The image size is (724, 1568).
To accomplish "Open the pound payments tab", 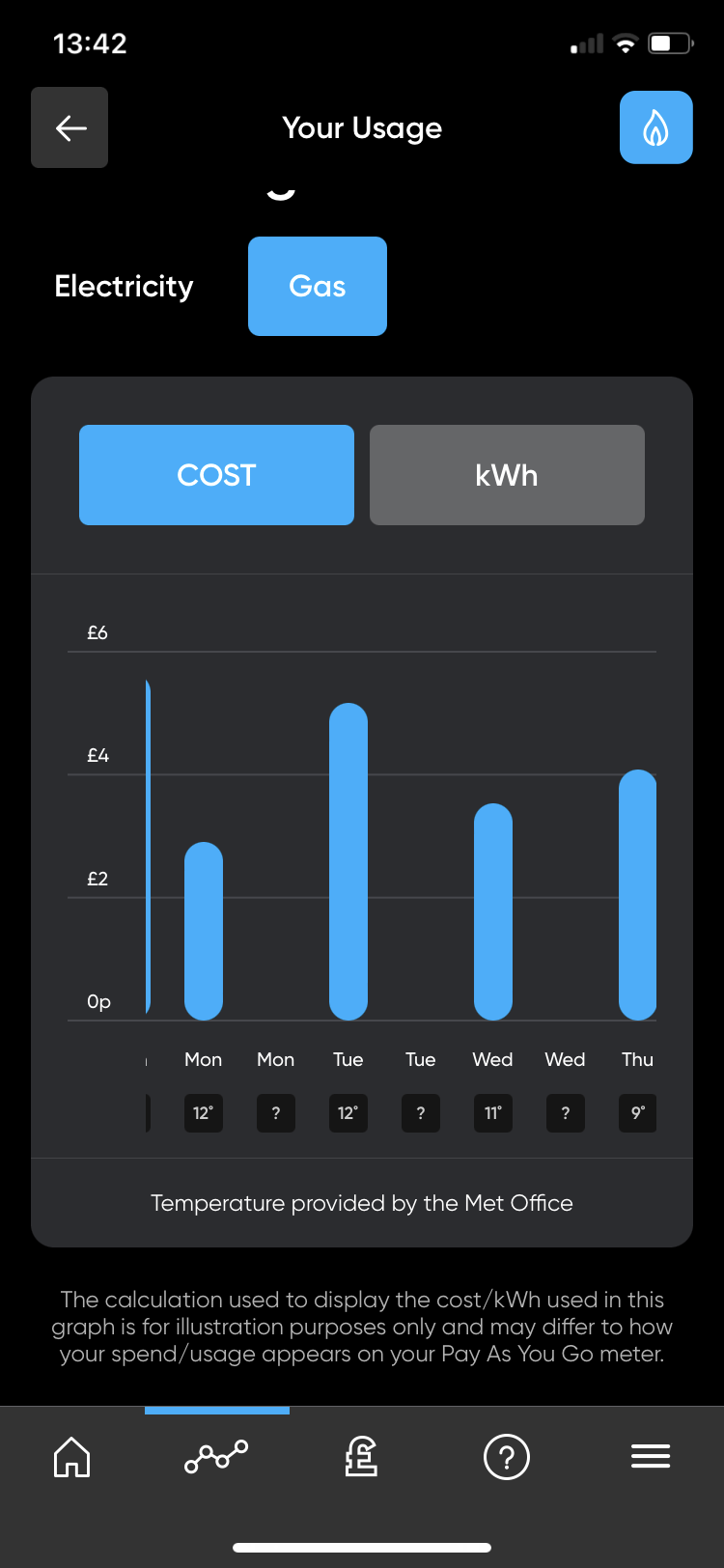I will (x=361, y=1457).
